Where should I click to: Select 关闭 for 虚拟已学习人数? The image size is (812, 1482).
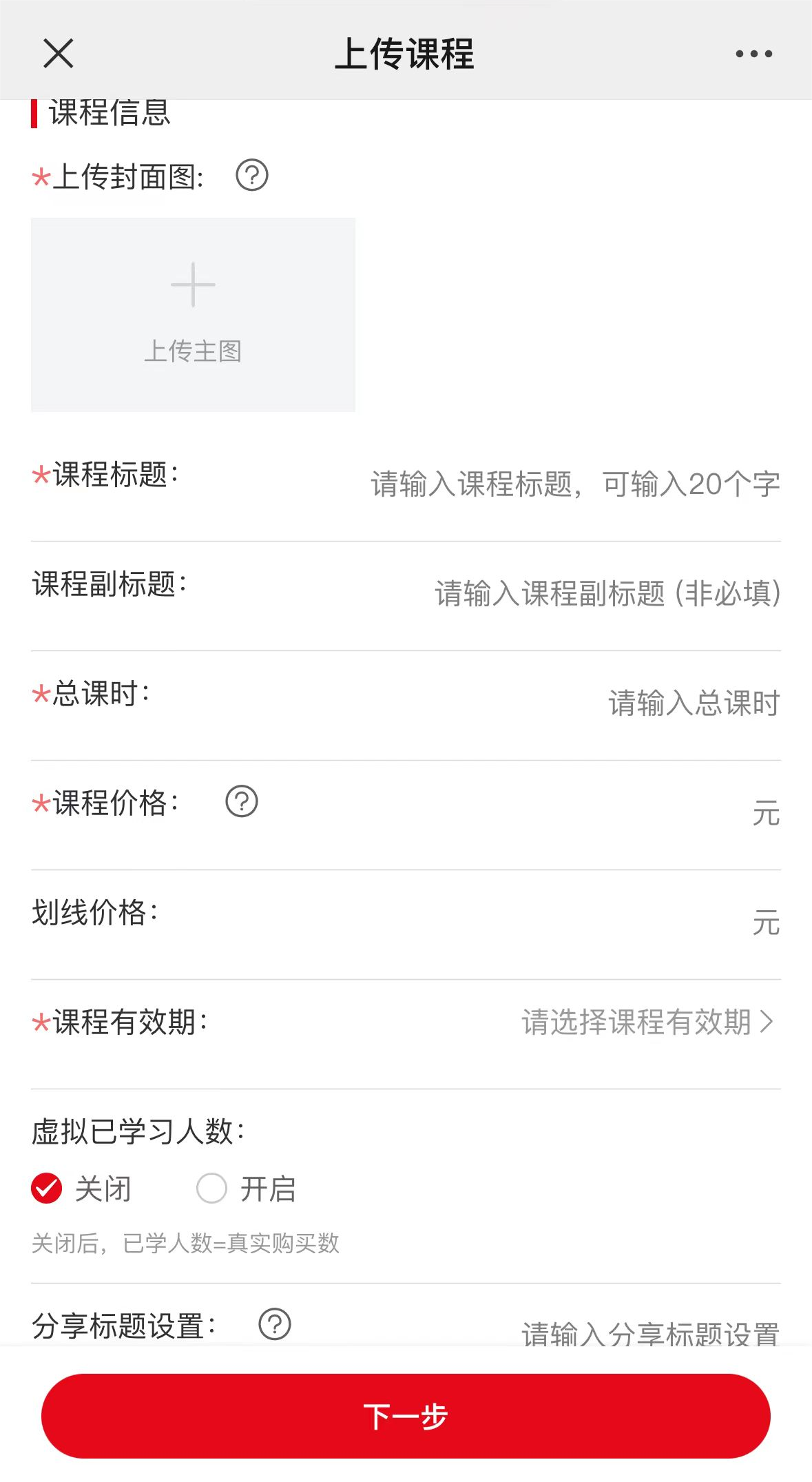pos(81,1188)
